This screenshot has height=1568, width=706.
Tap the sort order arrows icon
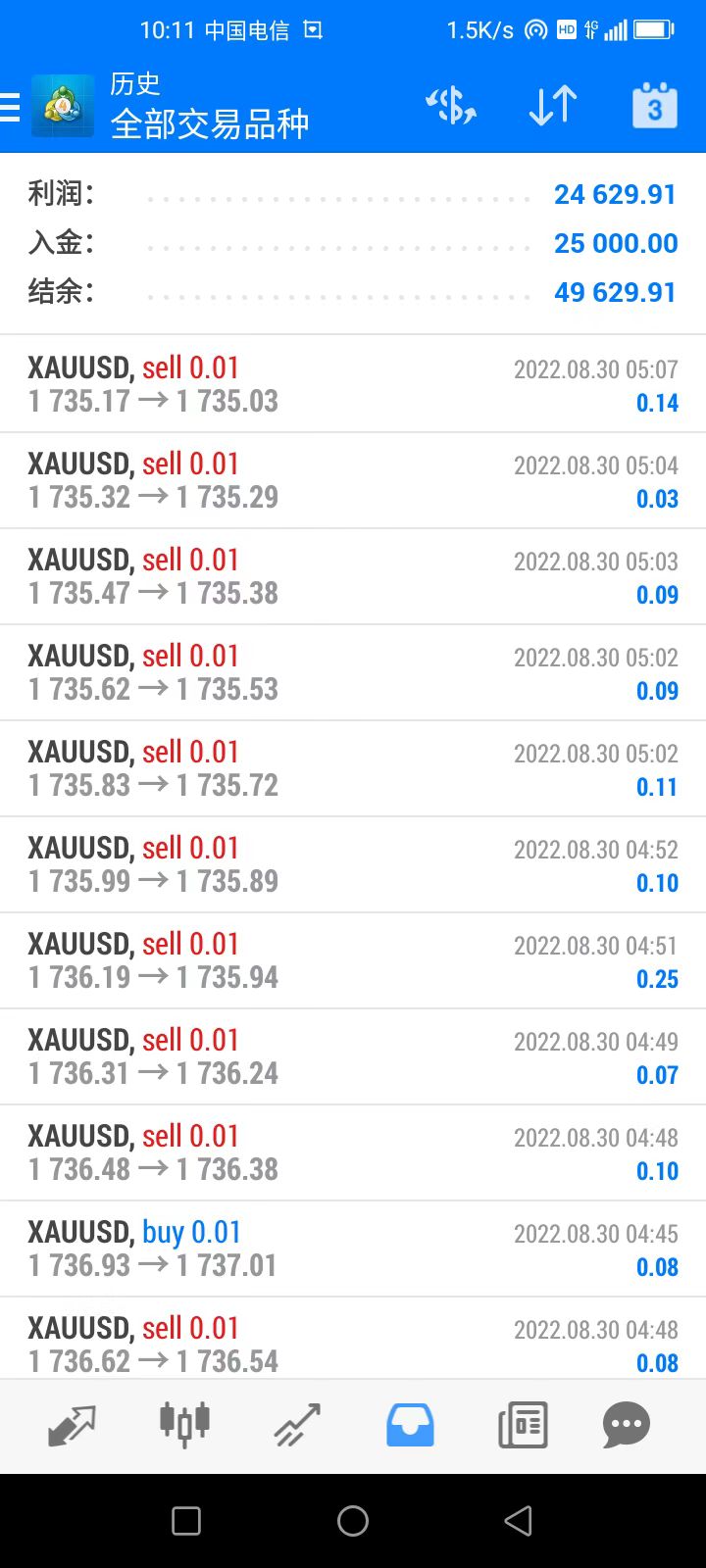click(x=553, y=106)
